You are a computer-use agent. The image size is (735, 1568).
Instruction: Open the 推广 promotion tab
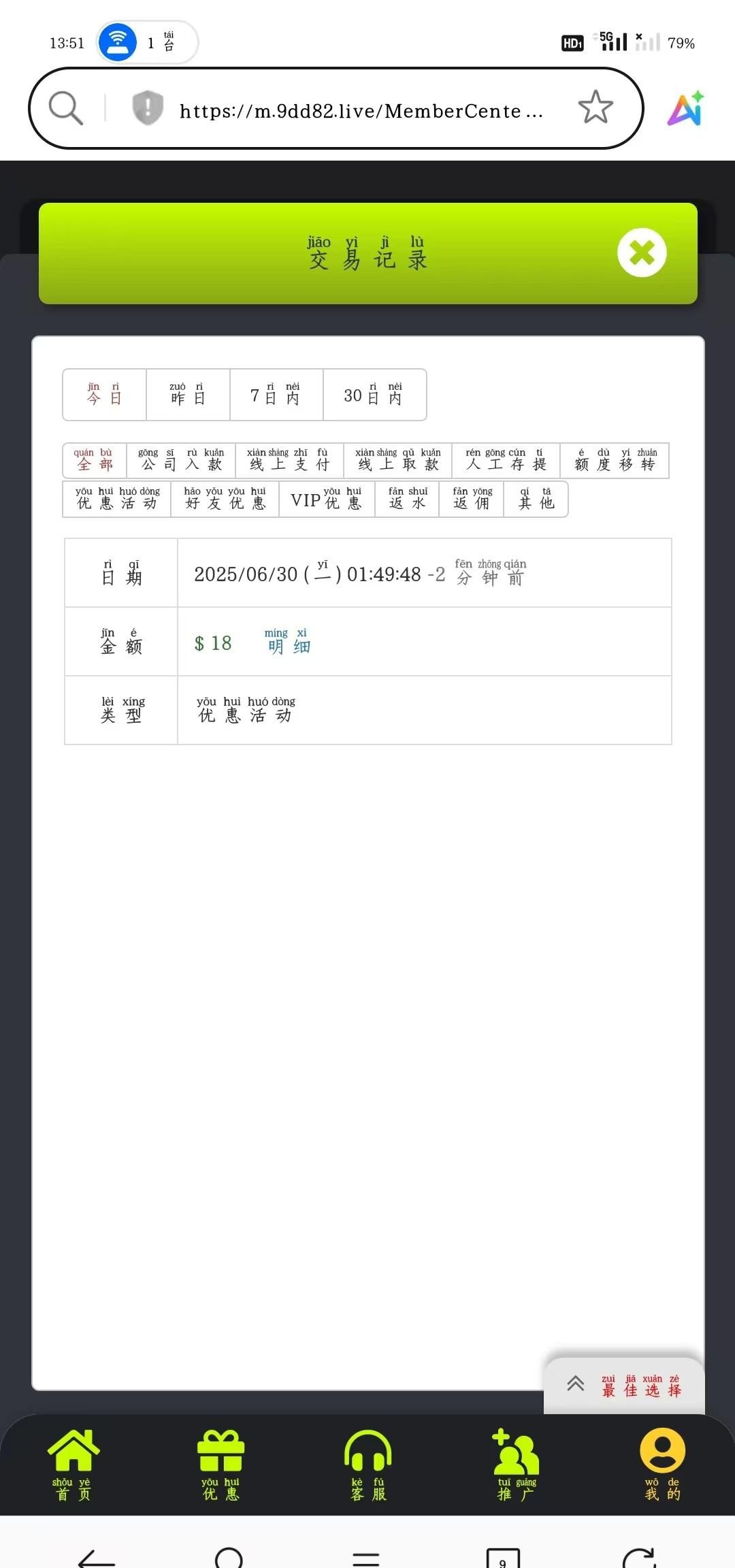point(517,1465)
